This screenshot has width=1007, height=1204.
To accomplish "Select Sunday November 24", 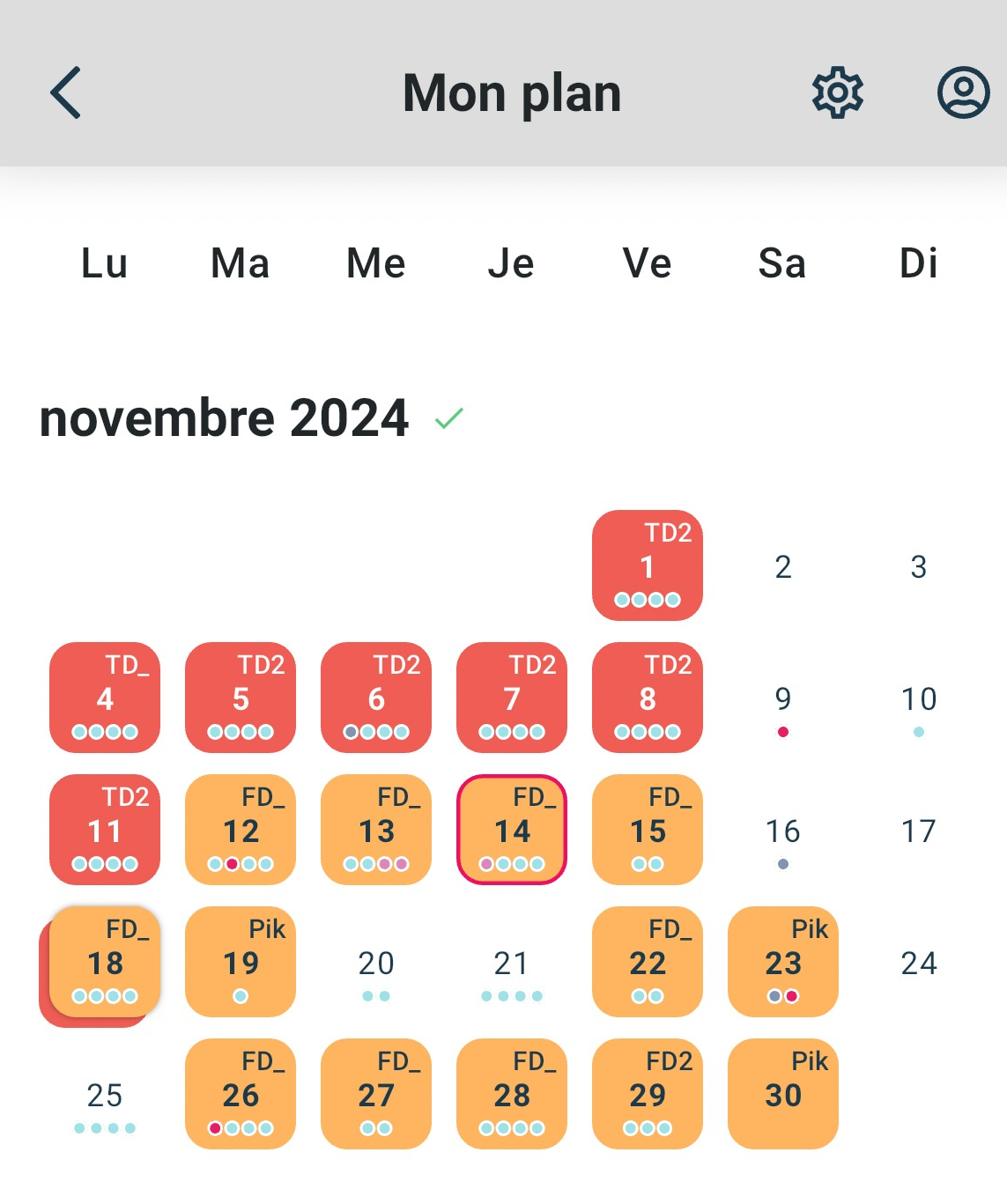I will (x=918, y=964).
